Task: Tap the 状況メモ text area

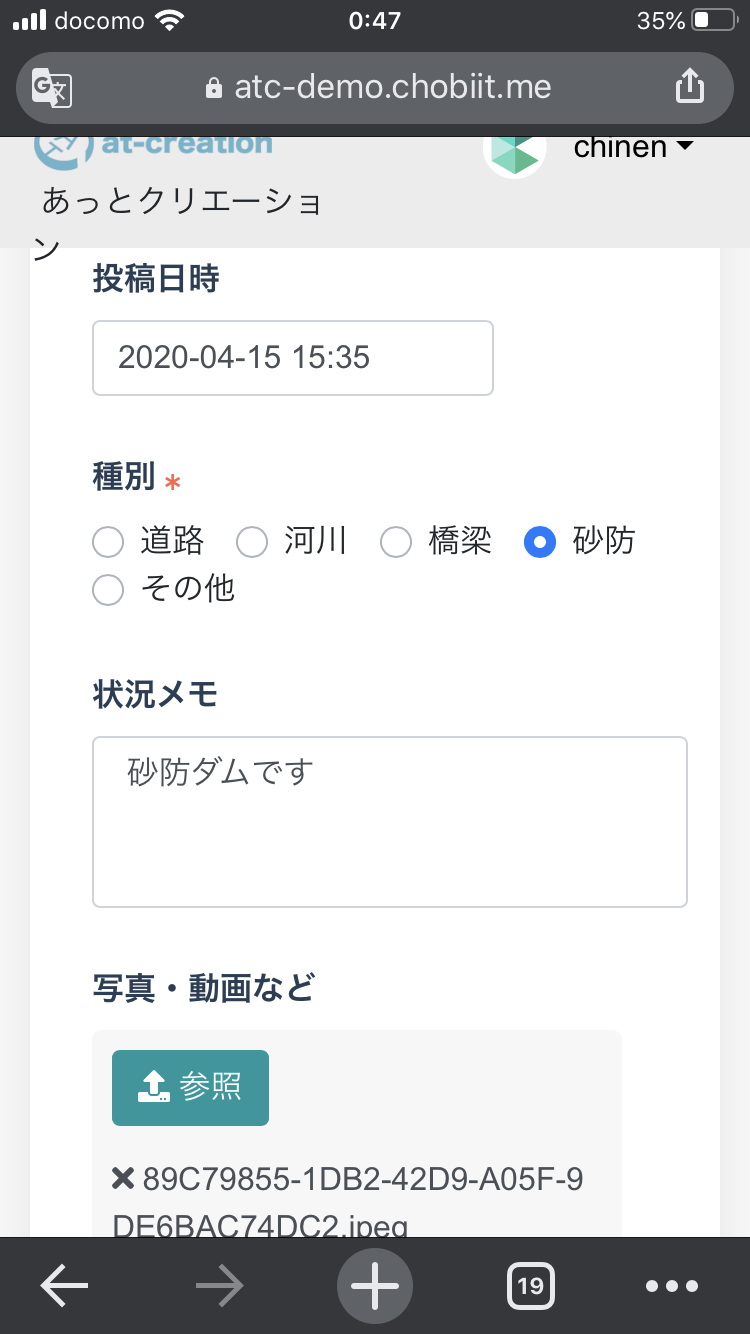Action: (x=390, y=822)
